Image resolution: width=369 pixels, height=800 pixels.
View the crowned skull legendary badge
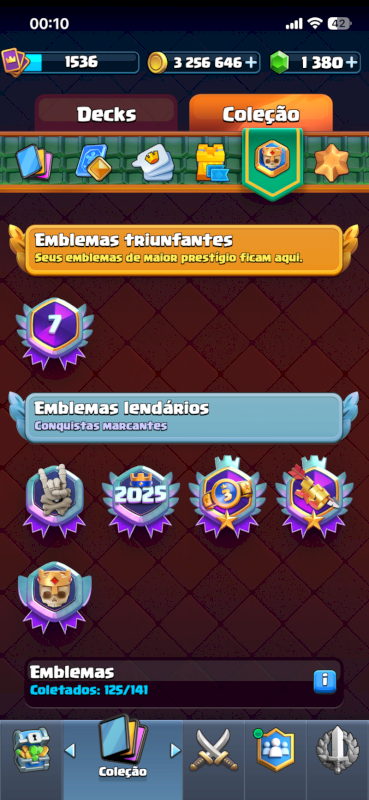54,597
